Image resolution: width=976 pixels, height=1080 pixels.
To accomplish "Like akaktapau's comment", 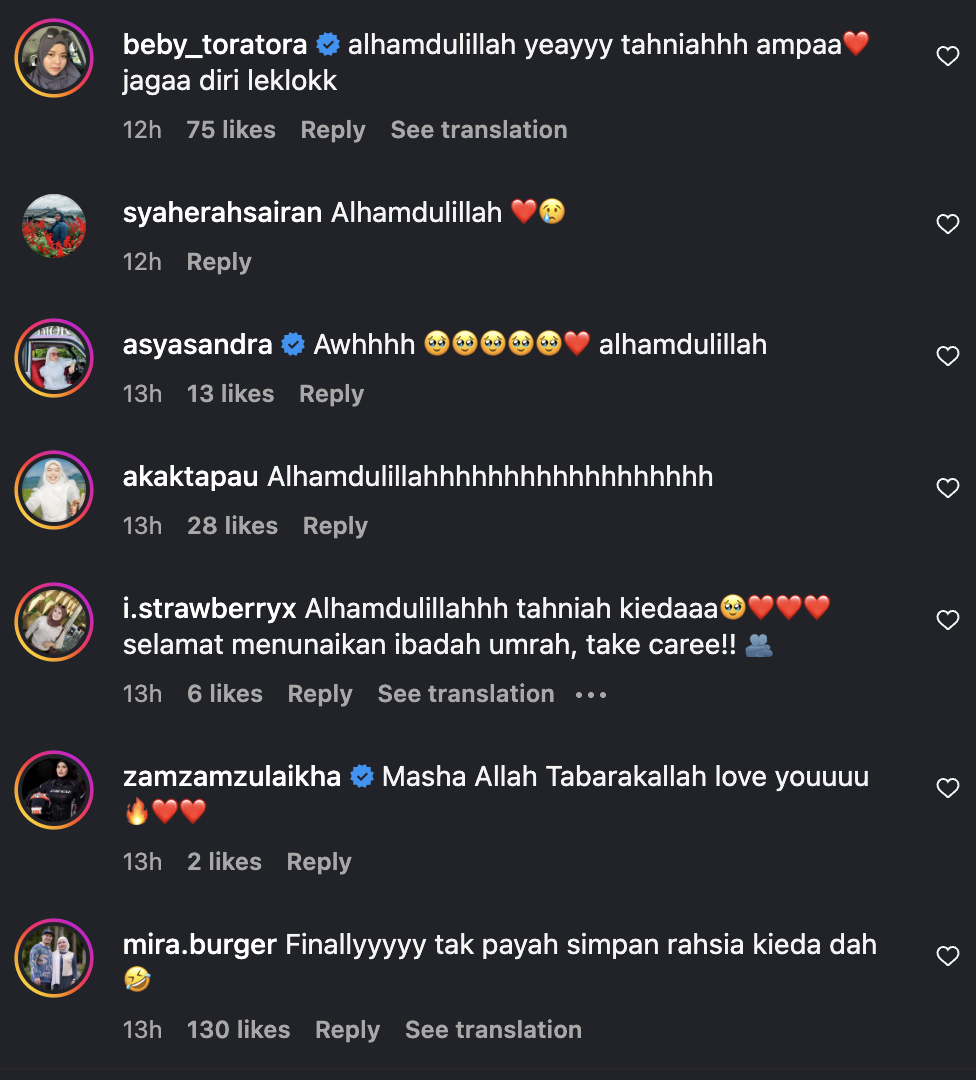I will (947, 489).
